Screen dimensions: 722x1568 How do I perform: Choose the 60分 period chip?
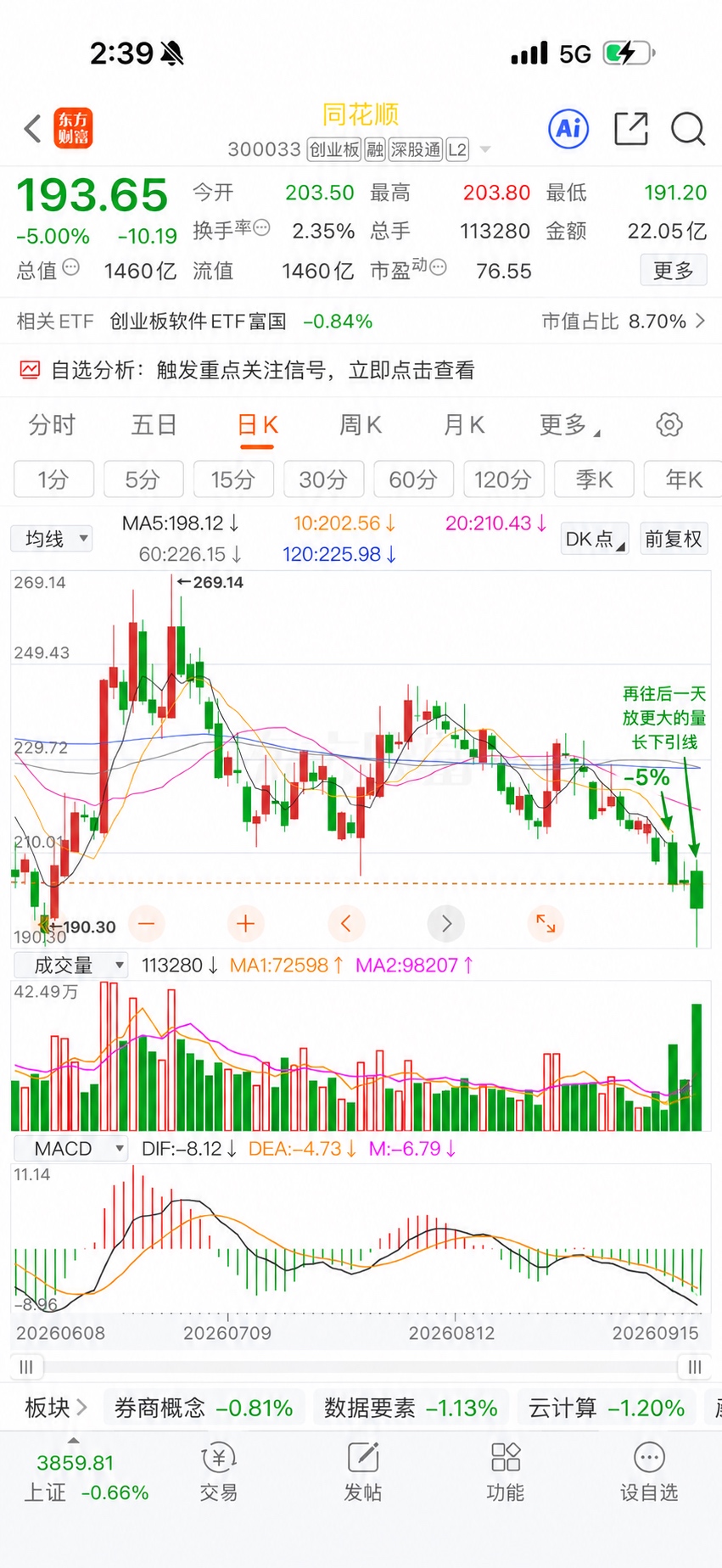tap(413, 479)
